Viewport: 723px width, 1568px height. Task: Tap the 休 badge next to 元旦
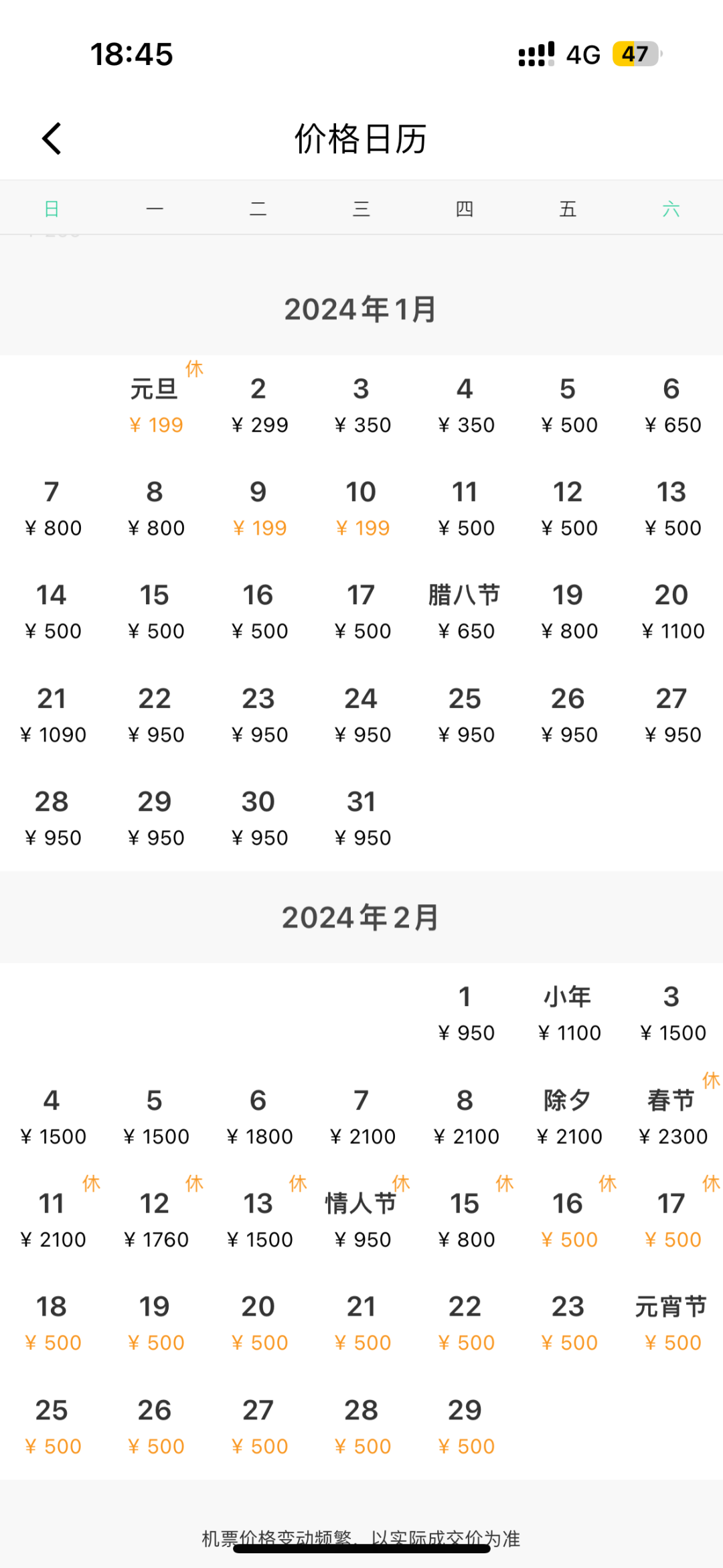coord(195,368)
